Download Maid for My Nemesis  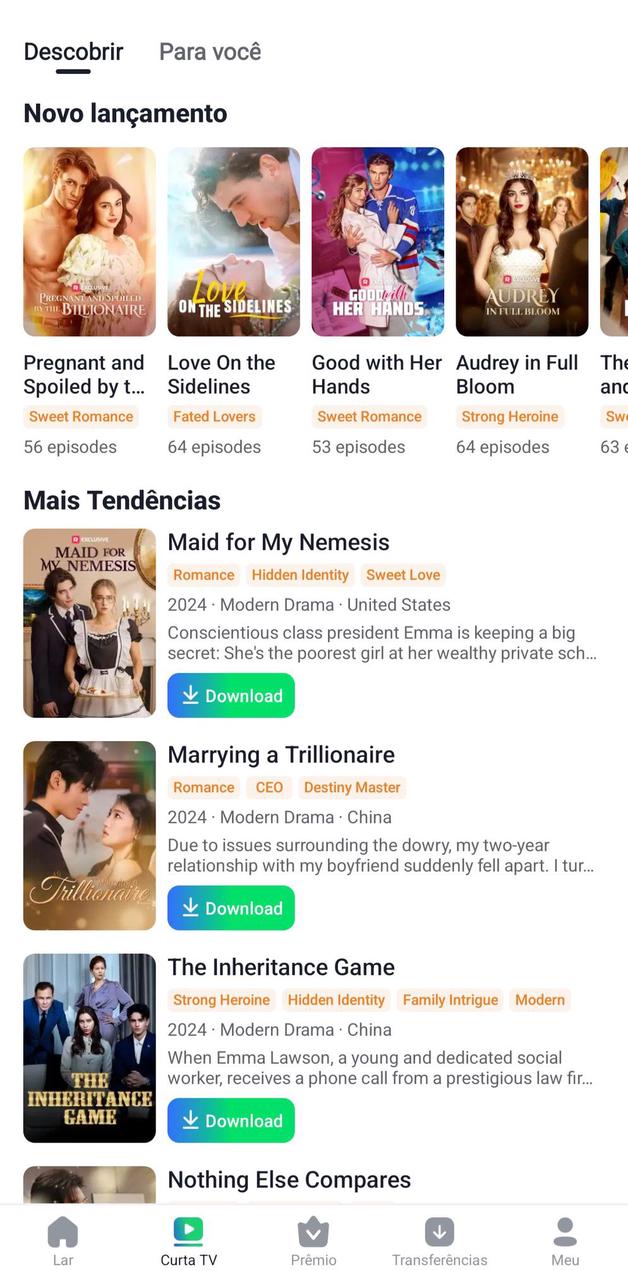click(231, 696)
